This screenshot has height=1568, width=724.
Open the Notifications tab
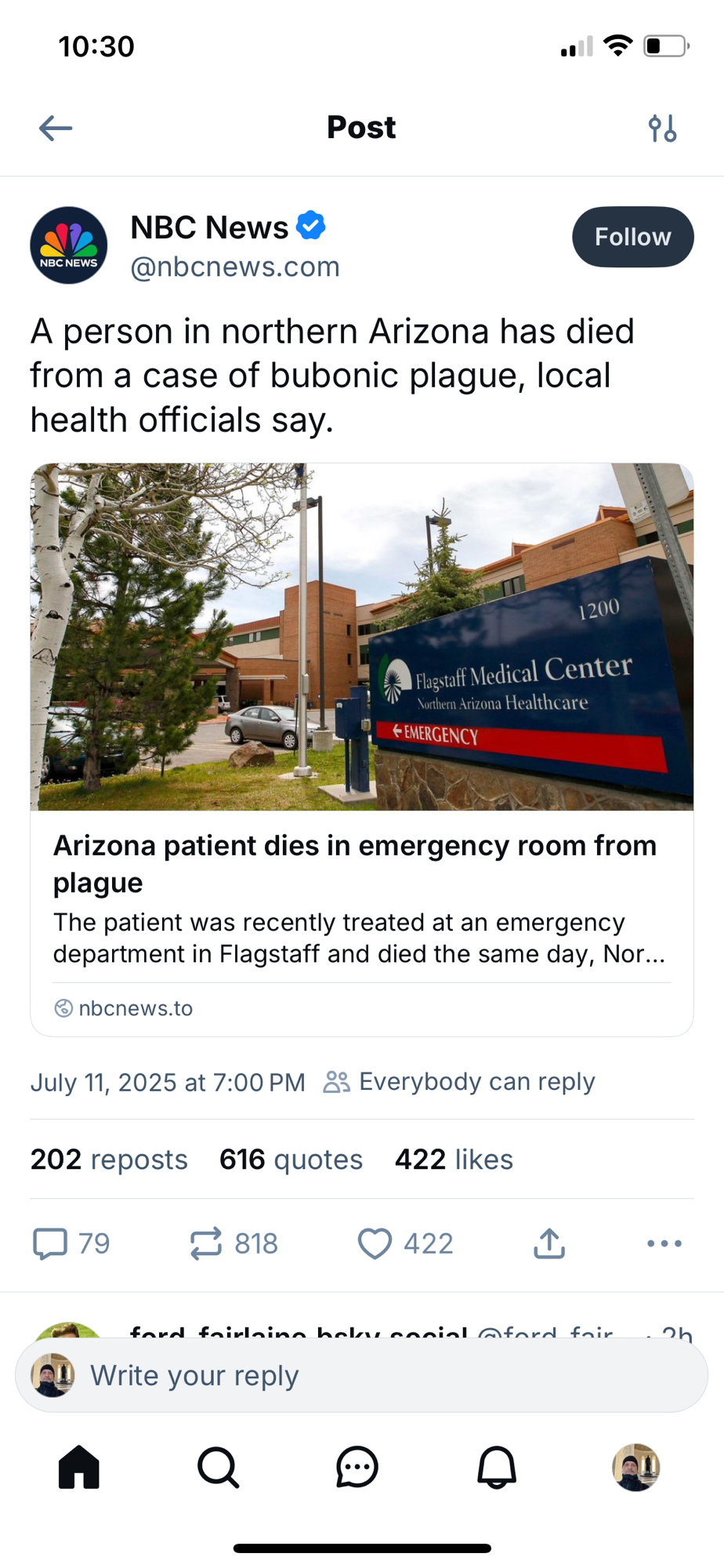[x=497, y=1467]
